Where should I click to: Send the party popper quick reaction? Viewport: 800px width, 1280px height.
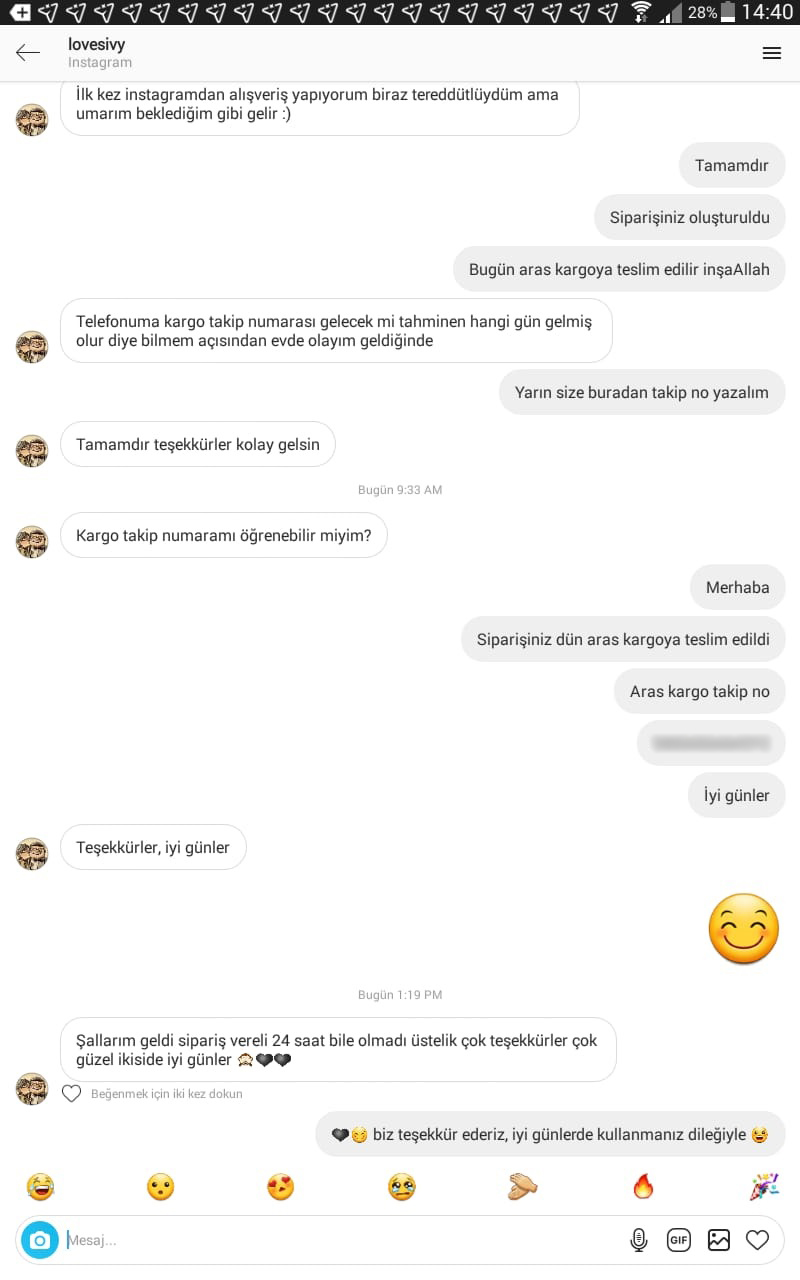(x=764, y=1187)
